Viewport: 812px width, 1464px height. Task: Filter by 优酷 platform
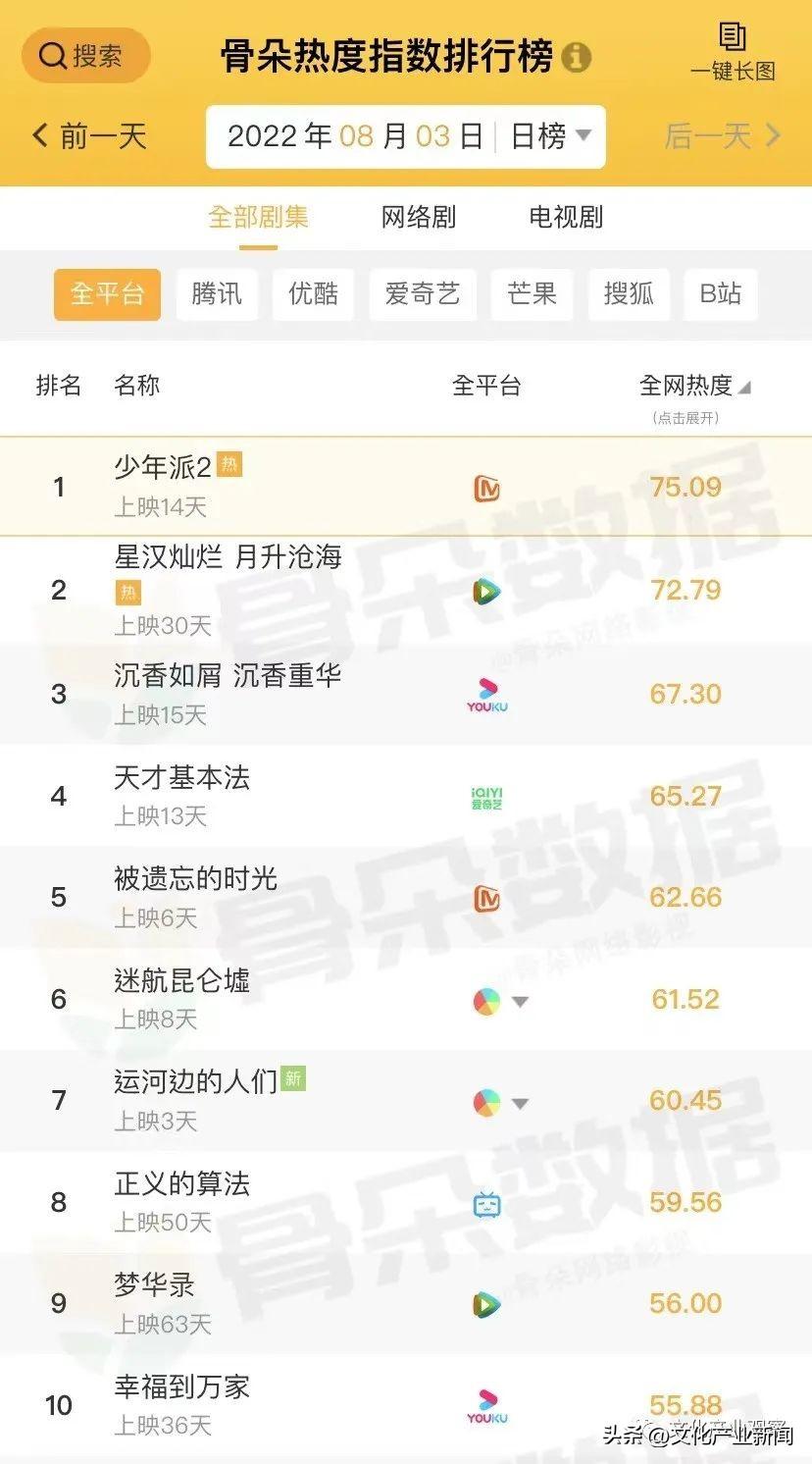click(x=313, y=293)
